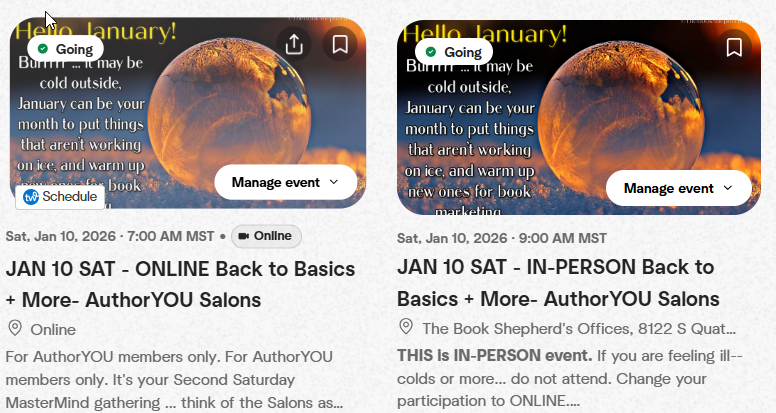776x413 pixels.
Task: Open the JAN 10 SAT ONLINE event title
Action: point(180,284)
